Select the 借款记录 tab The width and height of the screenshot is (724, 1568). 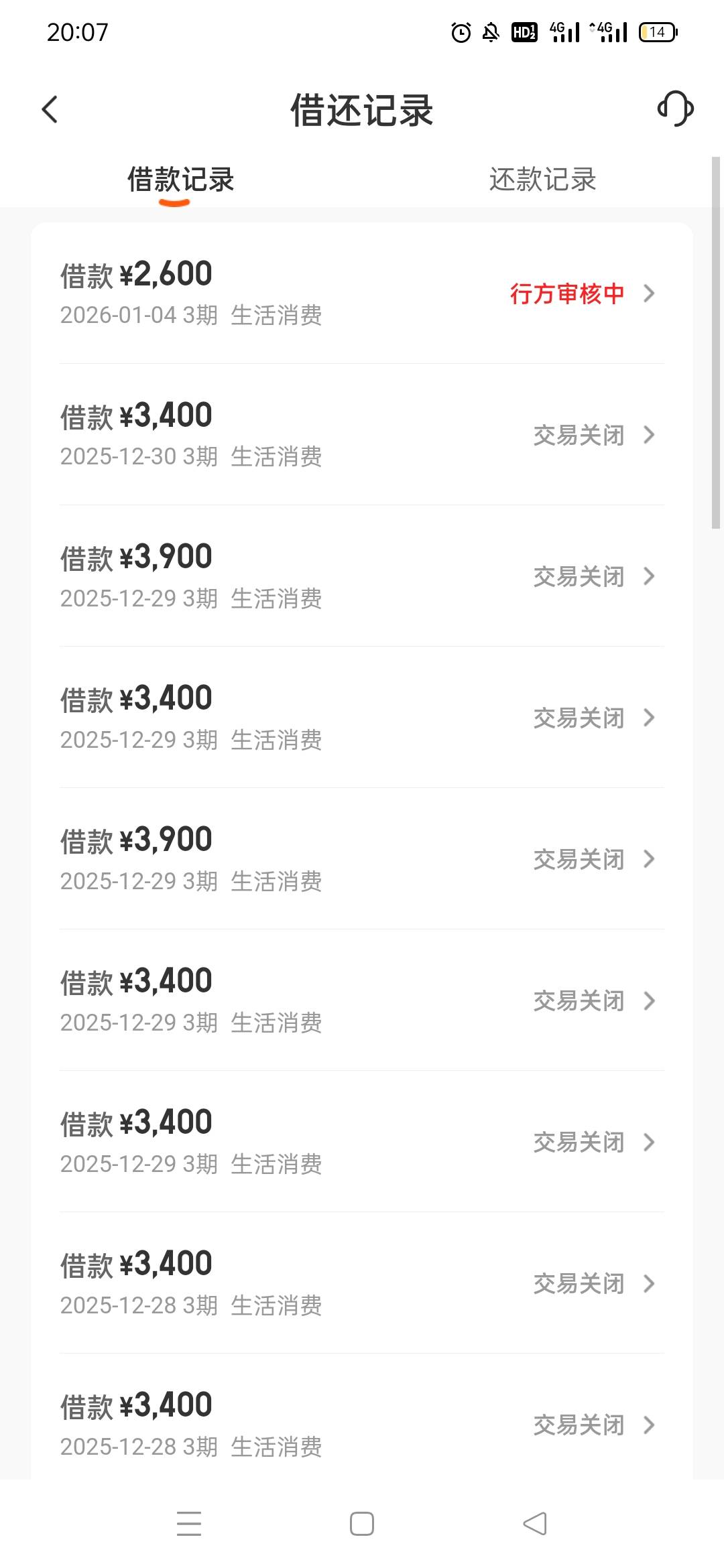(180, 180)
